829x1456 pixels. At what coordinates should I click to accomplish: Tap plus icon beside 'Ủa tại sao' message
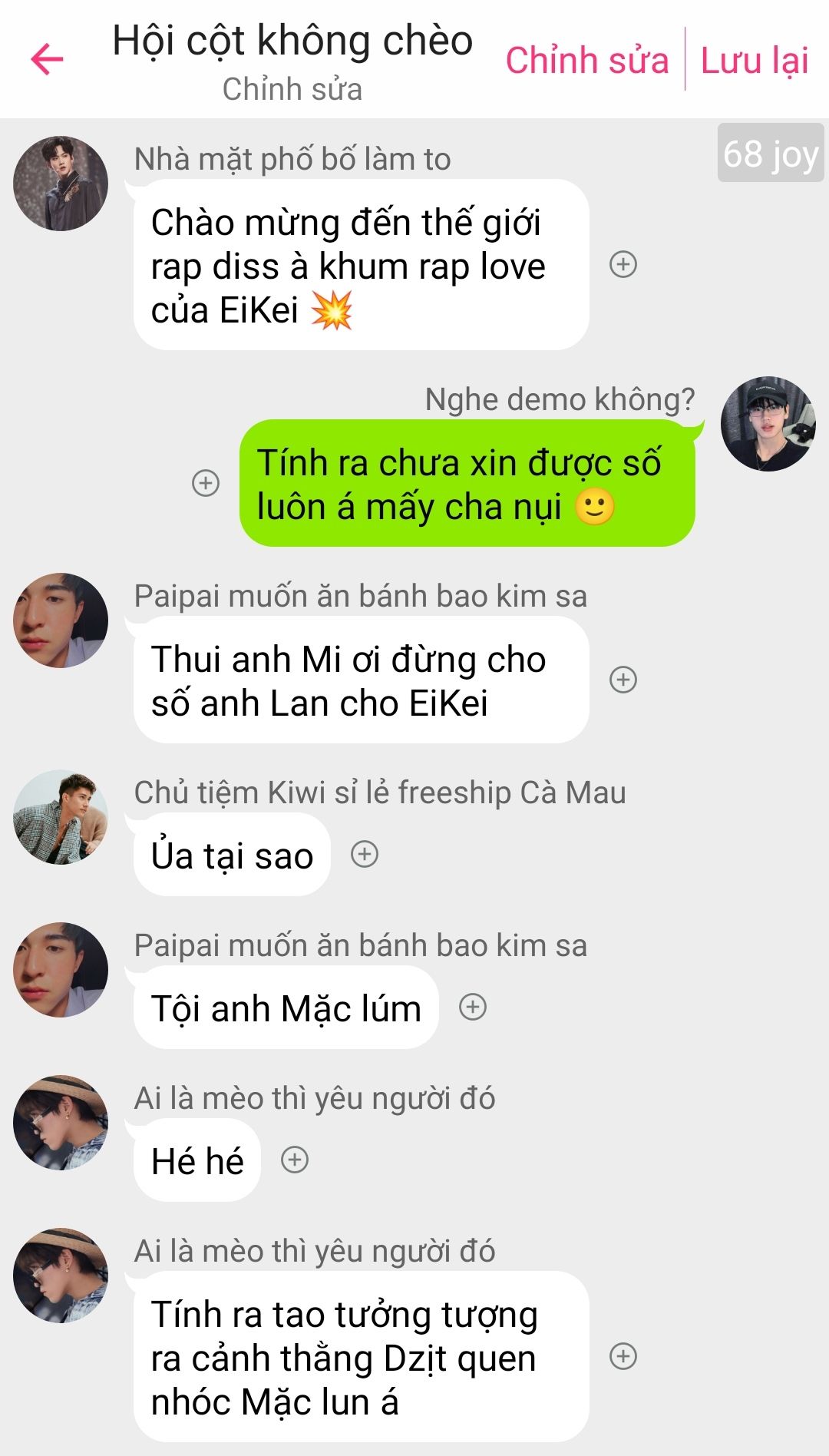pyautogui.click(x=364, y=854)
